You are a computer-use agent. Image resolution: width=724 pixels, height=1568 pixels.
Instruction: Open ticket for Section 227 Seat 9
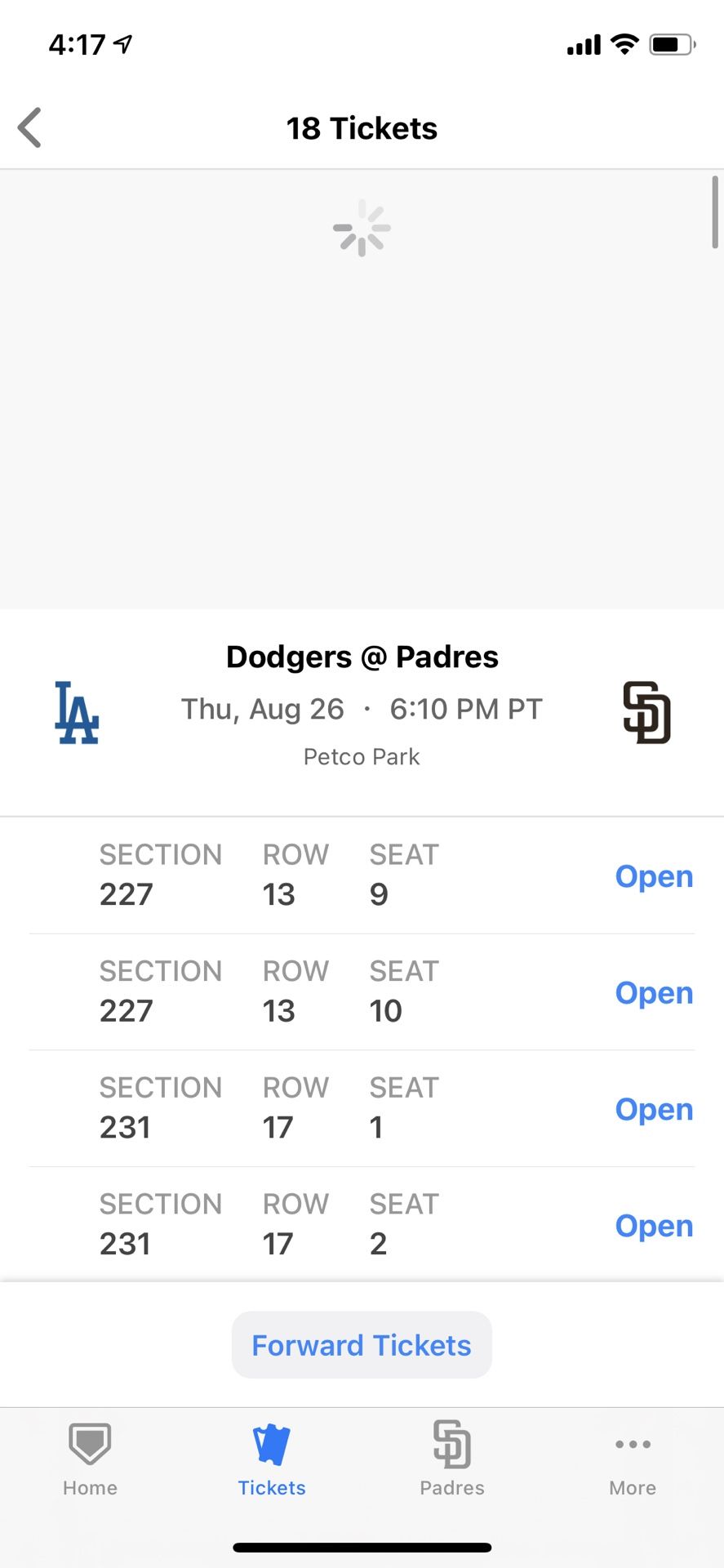[x=653, y=876]
